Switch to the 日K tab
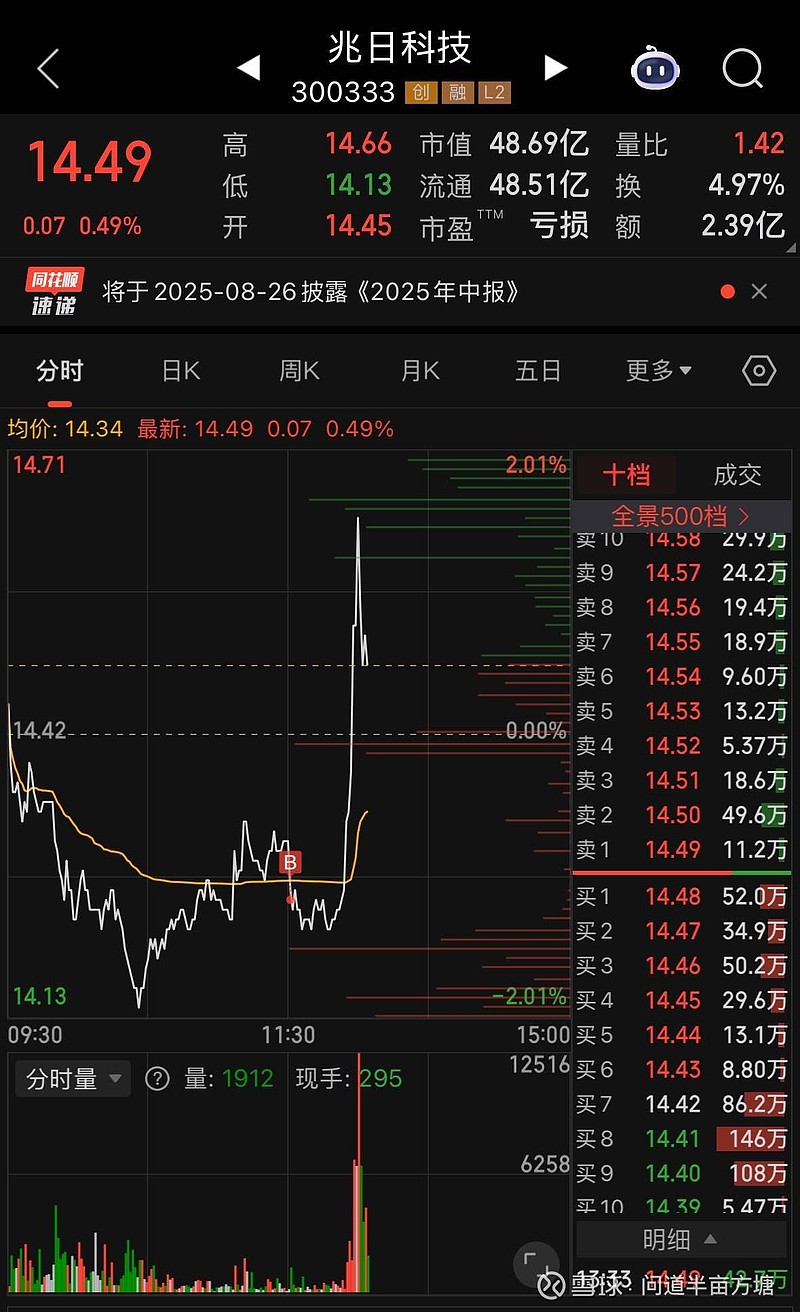The width and height of the screenshot is (800, 1312). click(181, 372)
